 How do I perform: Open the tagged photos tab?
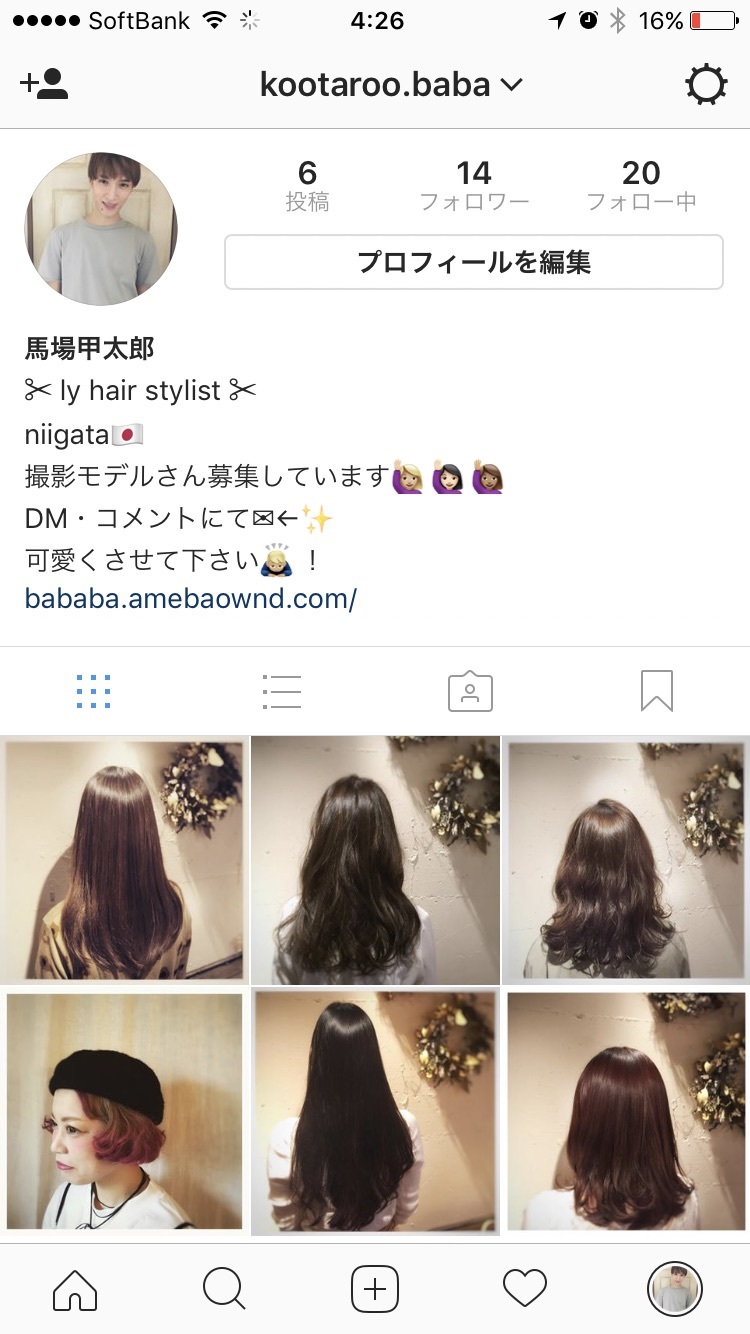tap(470, 691)
